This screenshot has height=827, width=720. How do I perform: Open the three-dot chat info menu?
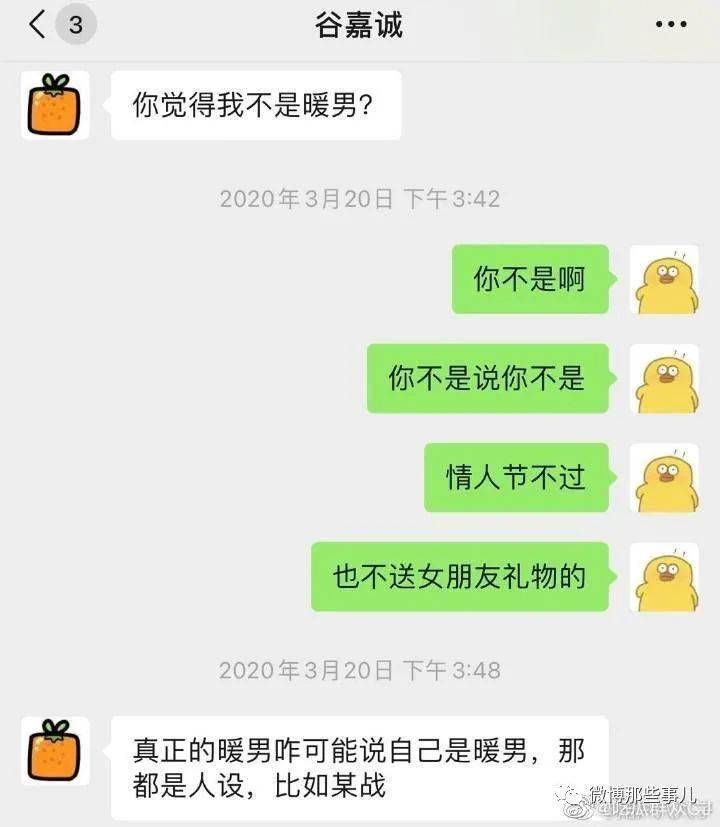(670, 25)
